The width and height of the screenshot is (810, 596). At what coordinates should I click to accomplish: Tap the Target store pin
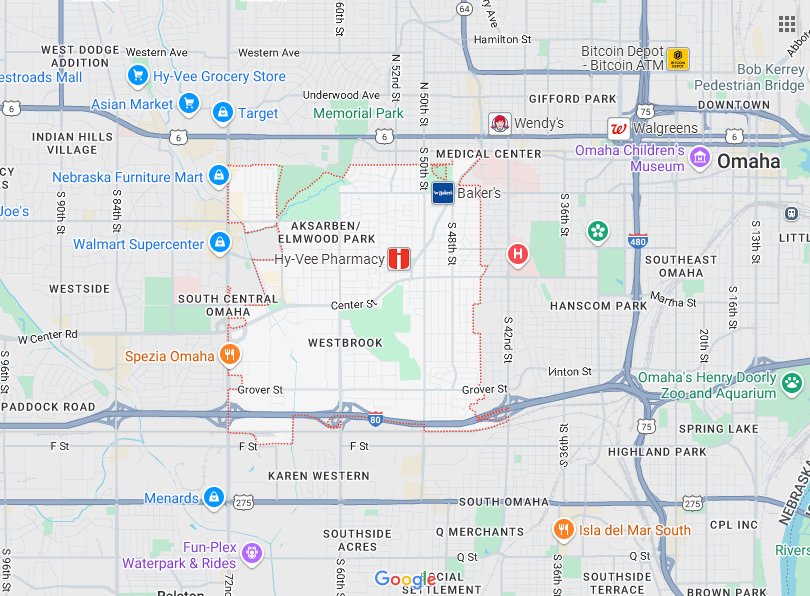pyautogui.click(x=223, y=113)
